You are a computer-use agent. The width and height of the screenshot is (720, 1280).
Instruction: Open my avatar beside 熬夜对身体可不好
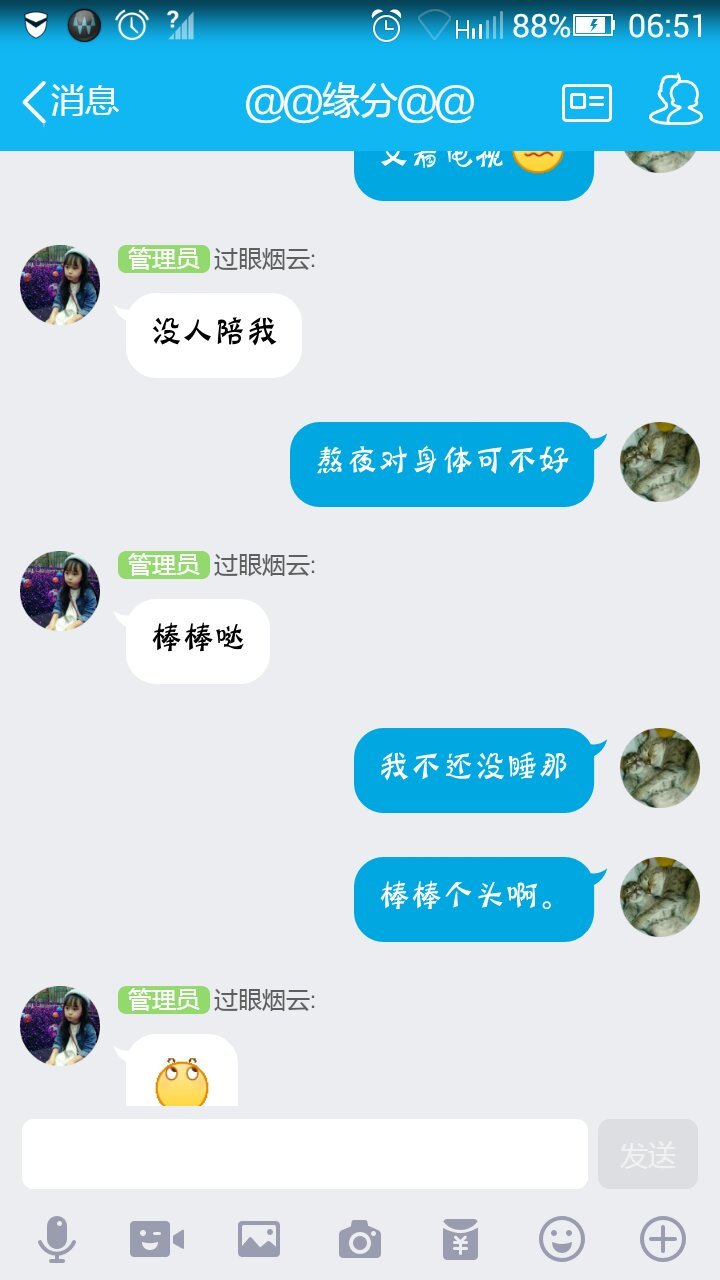click(x=660, y=462)
